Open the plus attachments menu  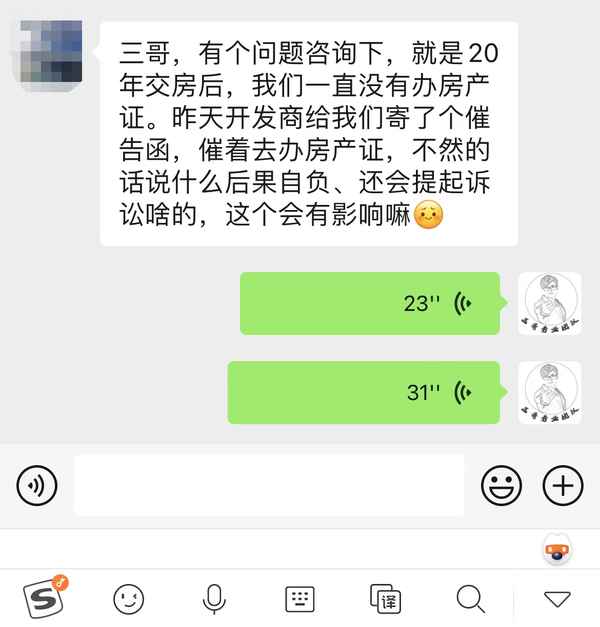(x=562, y=486)
